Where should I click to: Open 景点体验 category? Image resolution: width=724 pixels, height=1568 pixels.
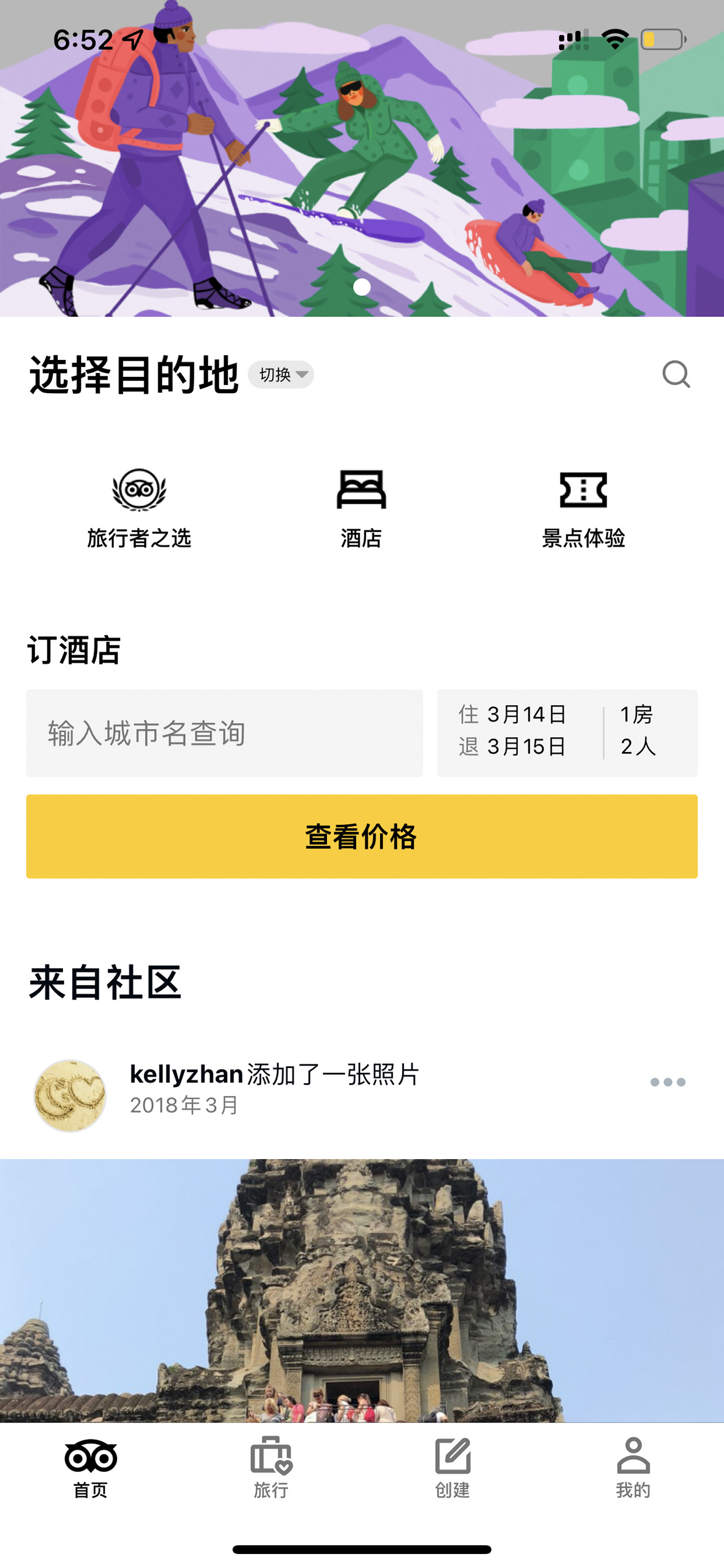point(583,509)
